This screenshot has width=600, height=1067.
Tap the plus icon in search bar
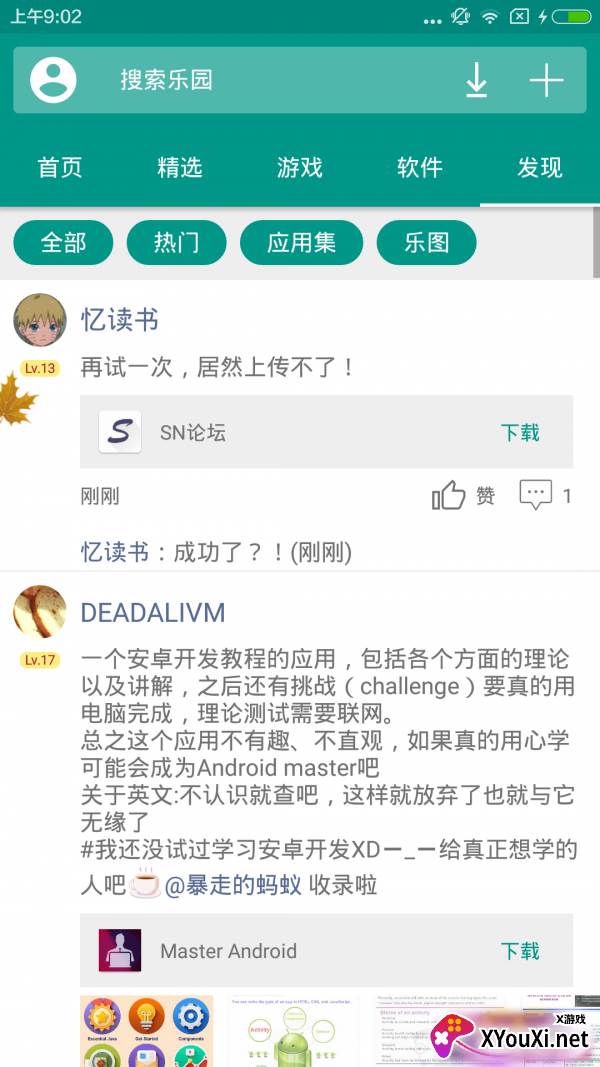click(546, 80)
